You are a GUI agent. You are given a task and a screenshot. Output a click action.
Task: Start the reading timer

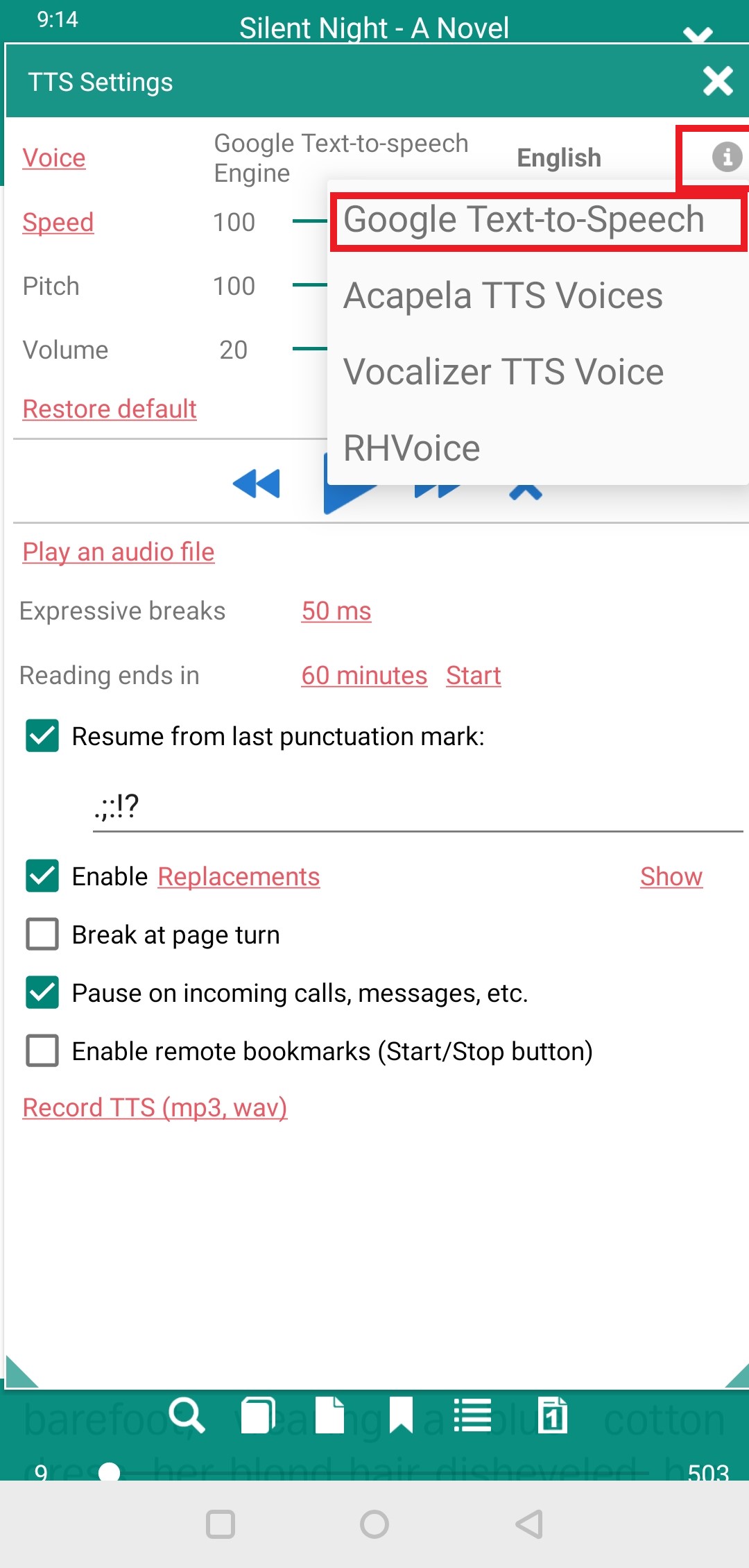pos(474,676)
